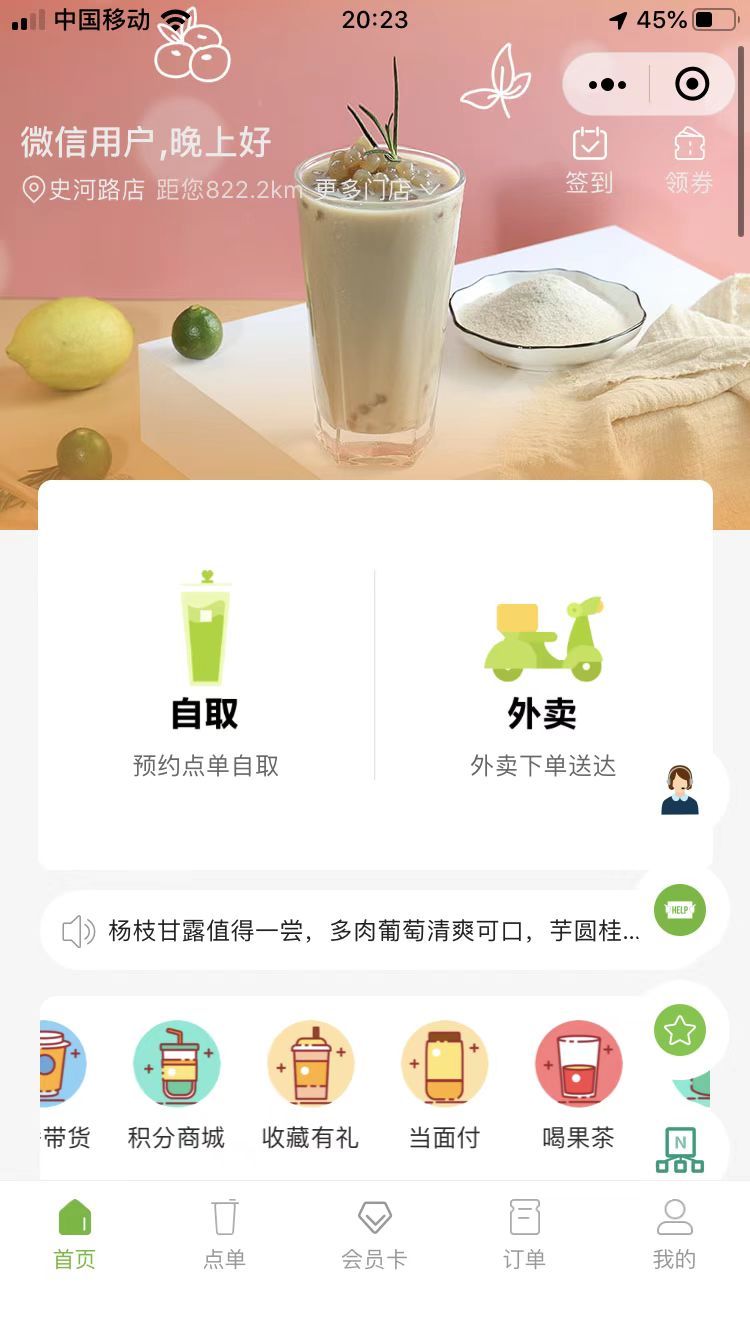Tap the green N network floating icon
The width and height of the screenshot is (750, 1334).
(x=680, y=1149)
